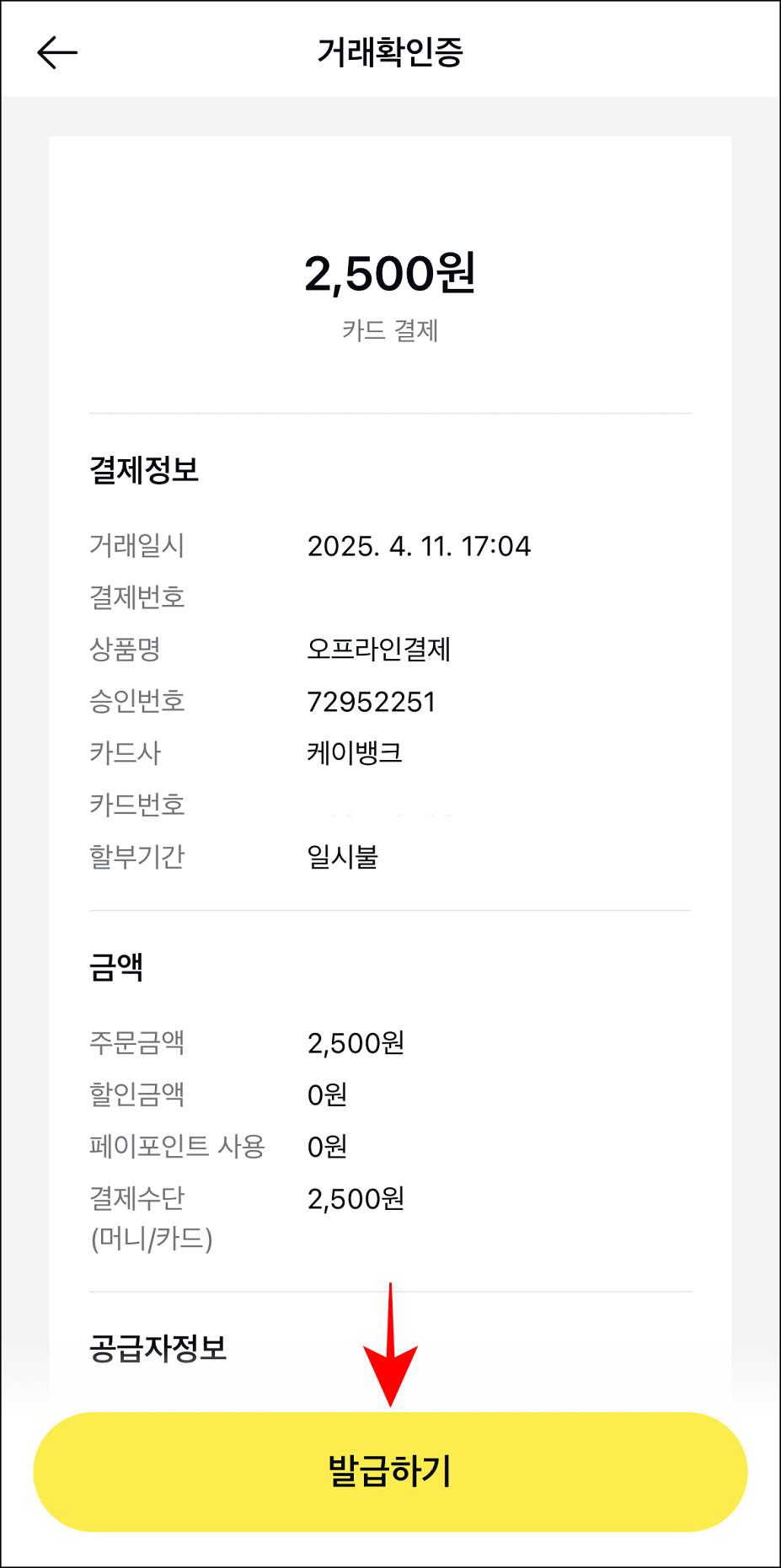781x1568 pixels.
Task: Click the 카드 결제 payment method label
Action: (x=390, y=330)
